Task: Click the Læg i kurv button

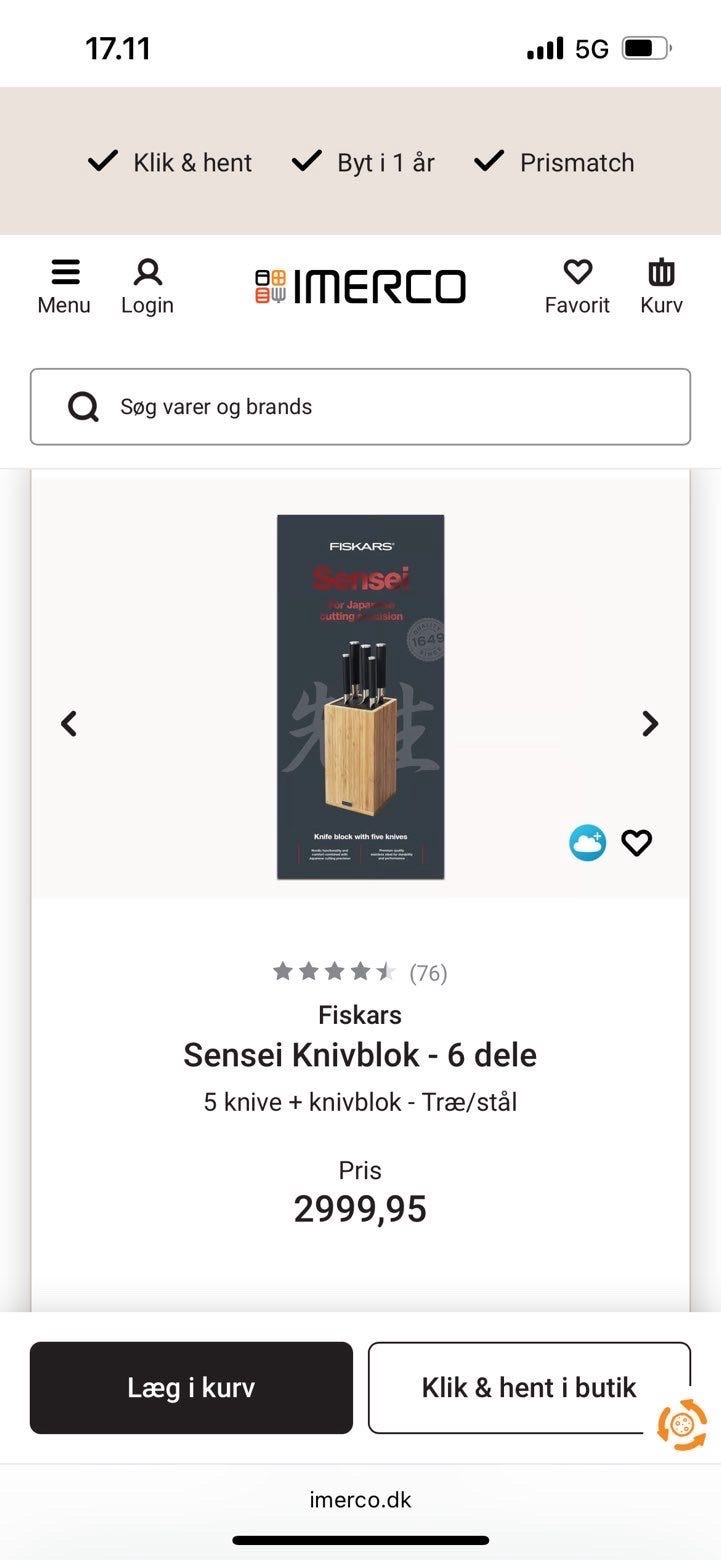Action: point(191,1387)
